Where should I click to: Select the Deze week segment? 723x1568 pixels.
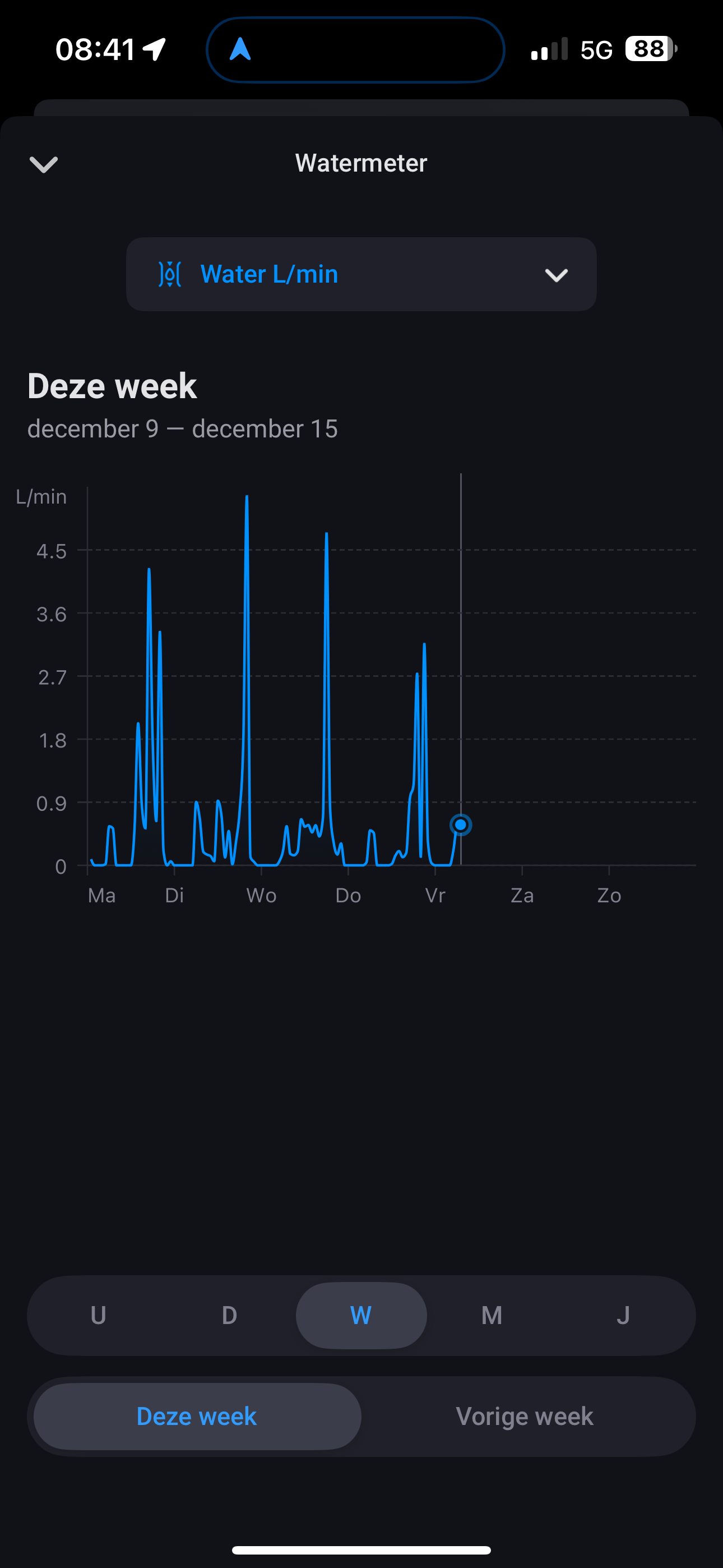point(197,1416)
